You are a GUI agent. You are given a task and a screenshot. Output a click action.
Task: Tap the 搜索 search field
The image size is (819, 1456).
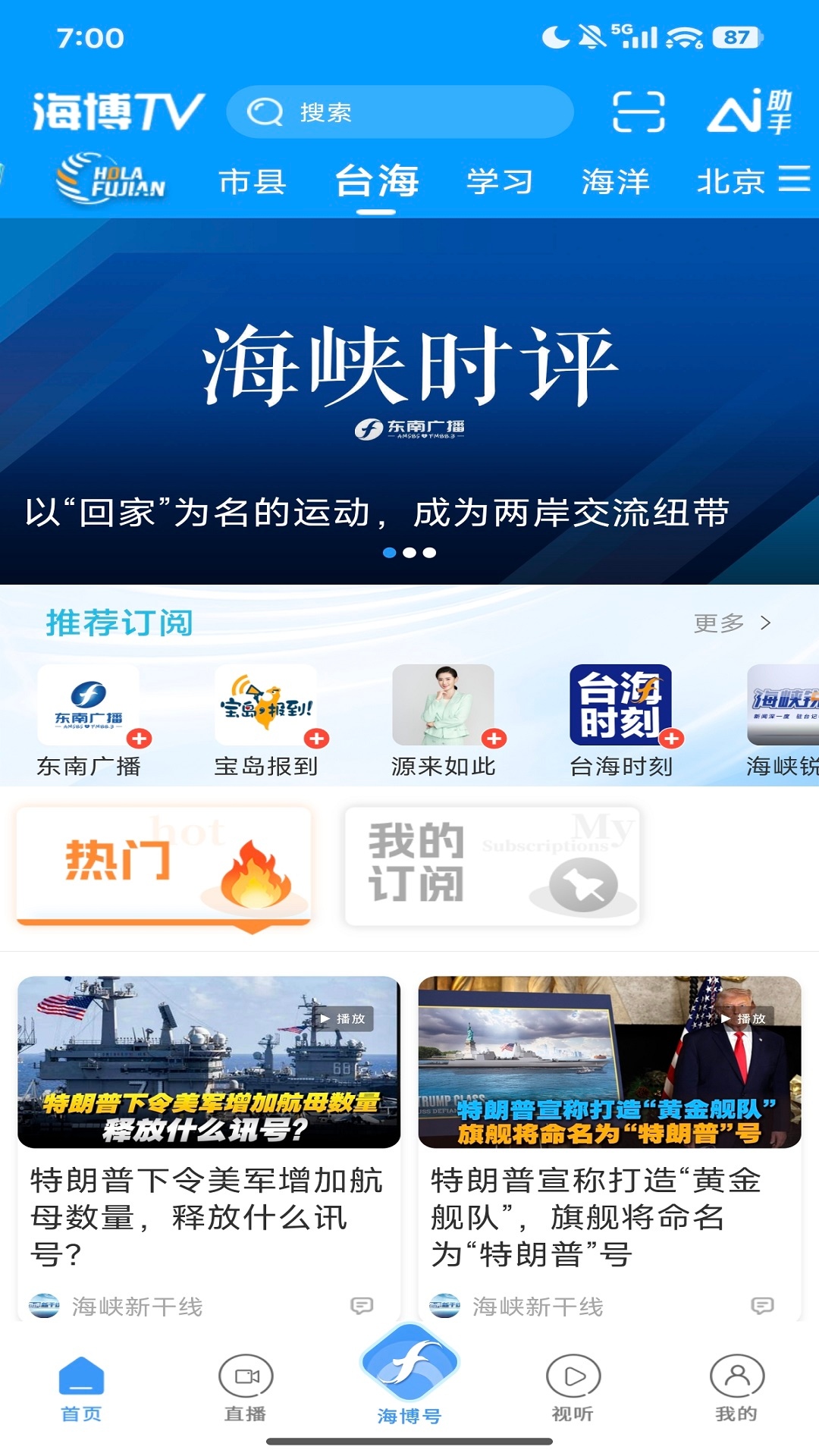pos(398,111)
